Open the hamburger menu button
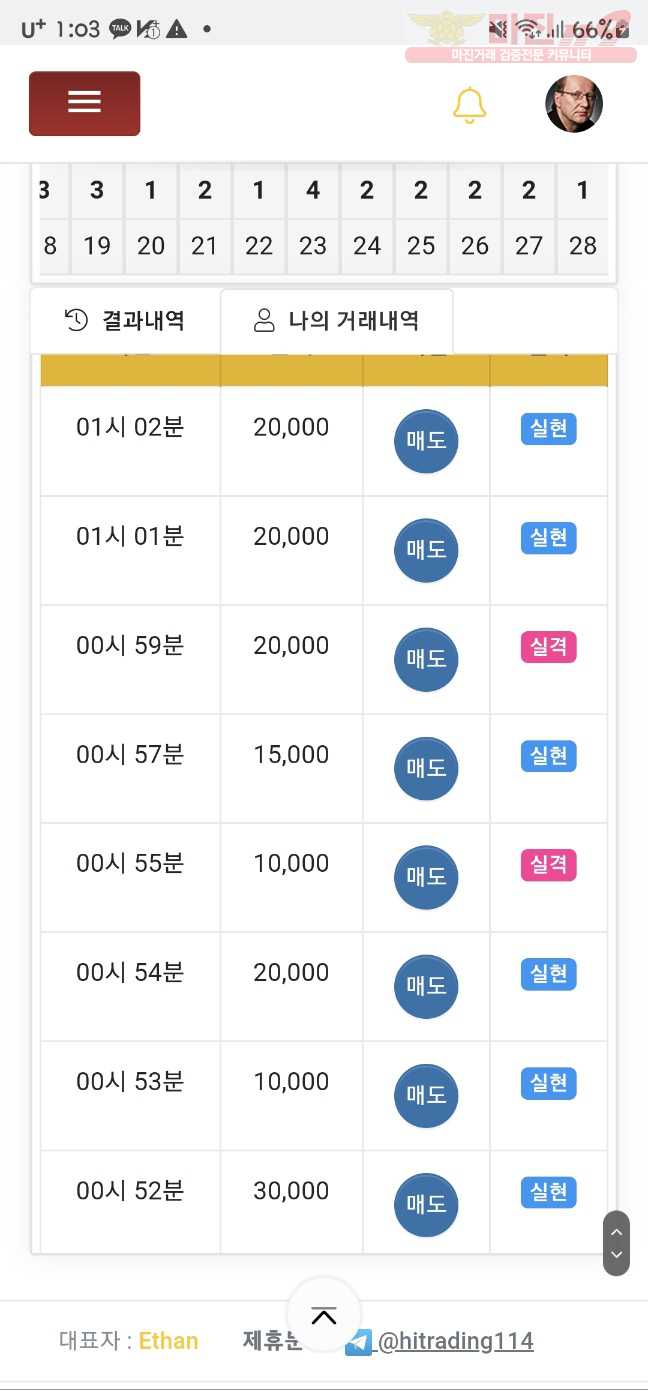The width and height of the screenshot is (648, 1390). coord(84,103)
